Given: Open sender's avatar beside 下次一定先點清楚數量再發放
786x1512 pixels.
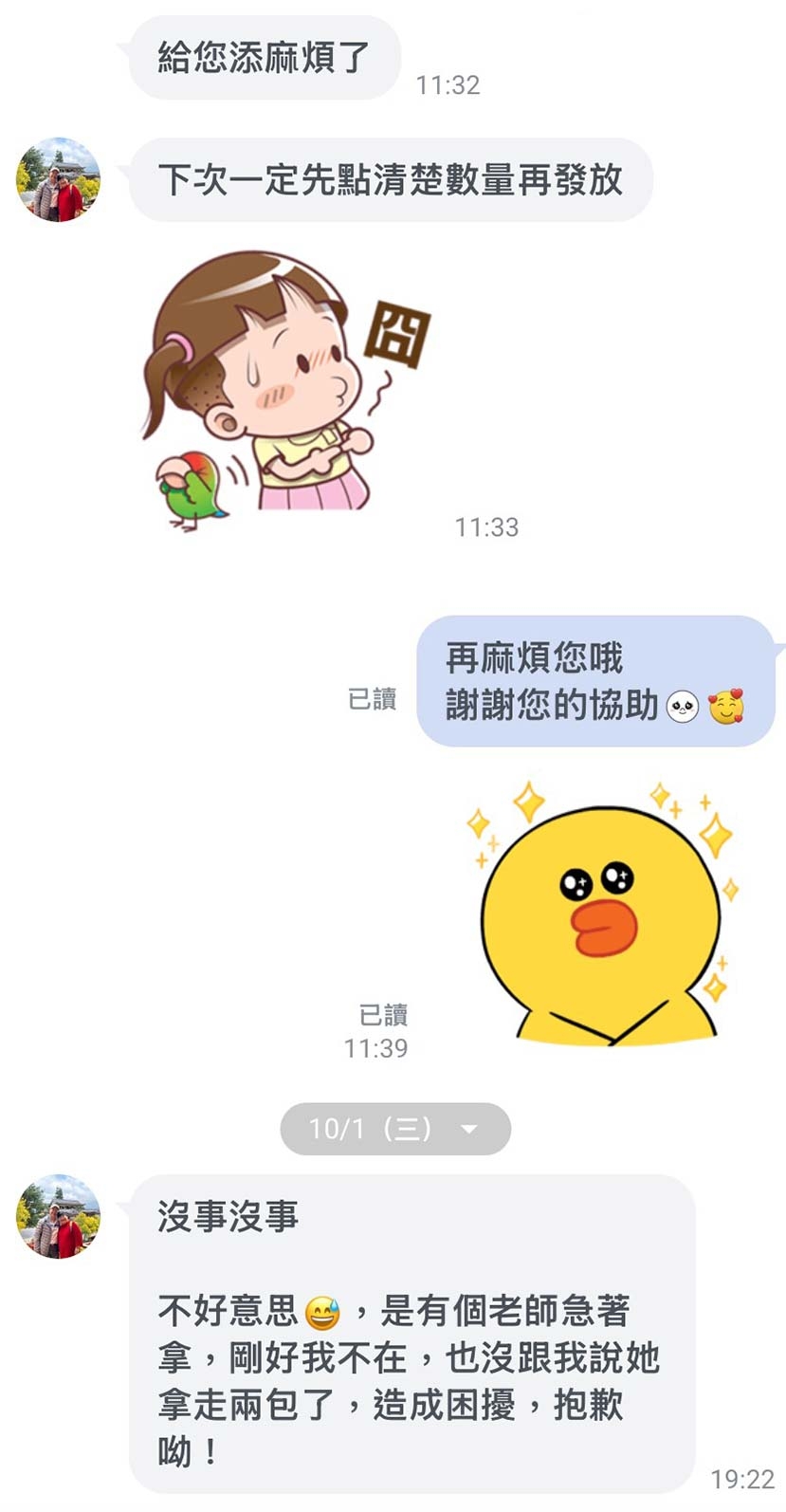Looking at the screenshot, I should (x=58, y=180).
